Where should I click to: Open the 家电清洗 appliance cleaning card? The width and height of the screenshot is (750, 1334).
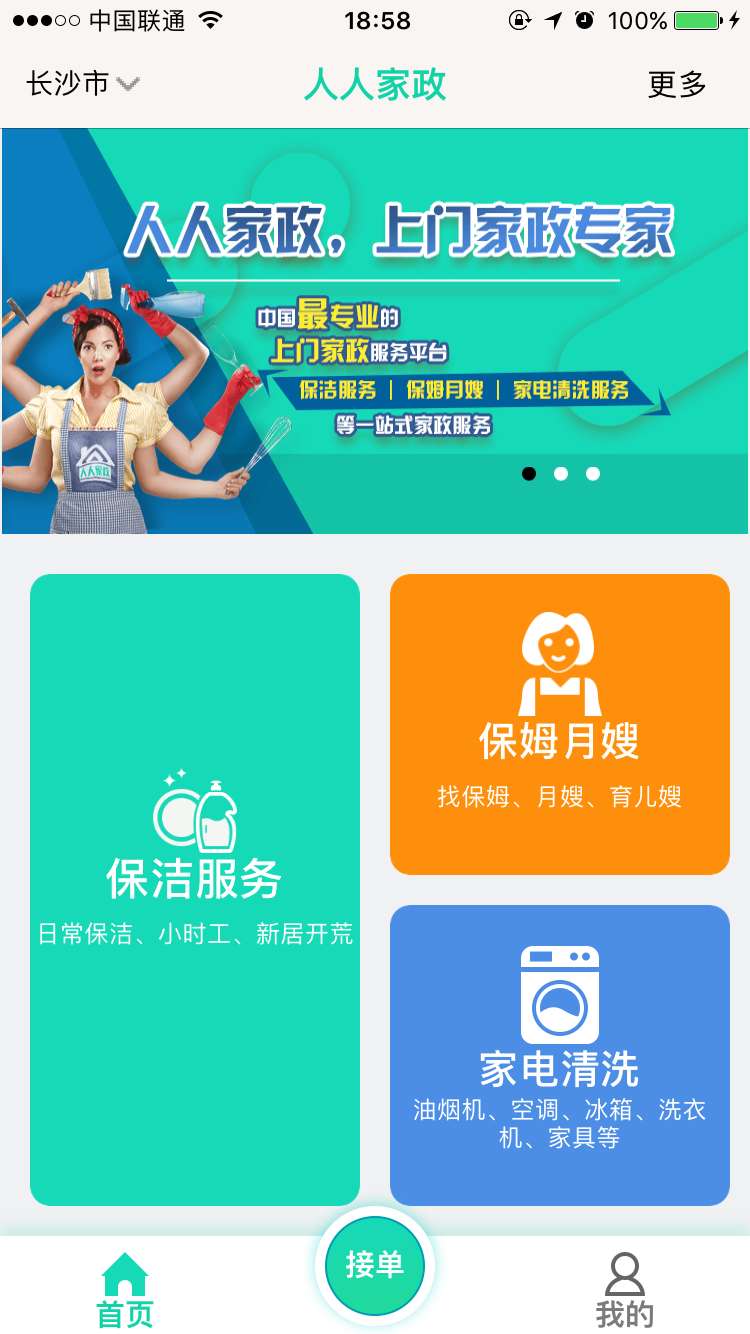point(560,1054)
